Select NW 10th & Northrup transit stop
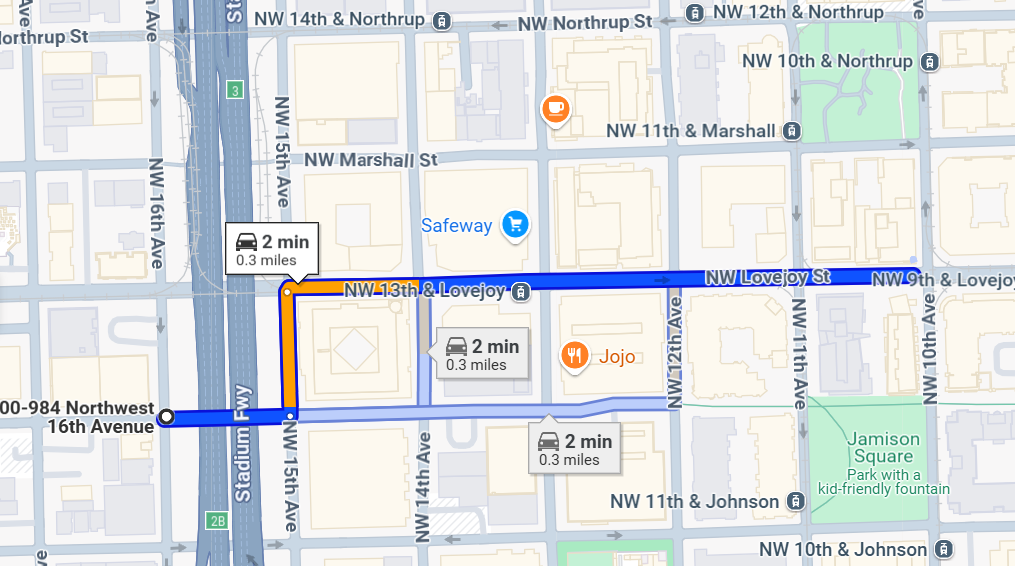Image resolution: width=1015 pixels, height=566 pixels. [930, 61]
